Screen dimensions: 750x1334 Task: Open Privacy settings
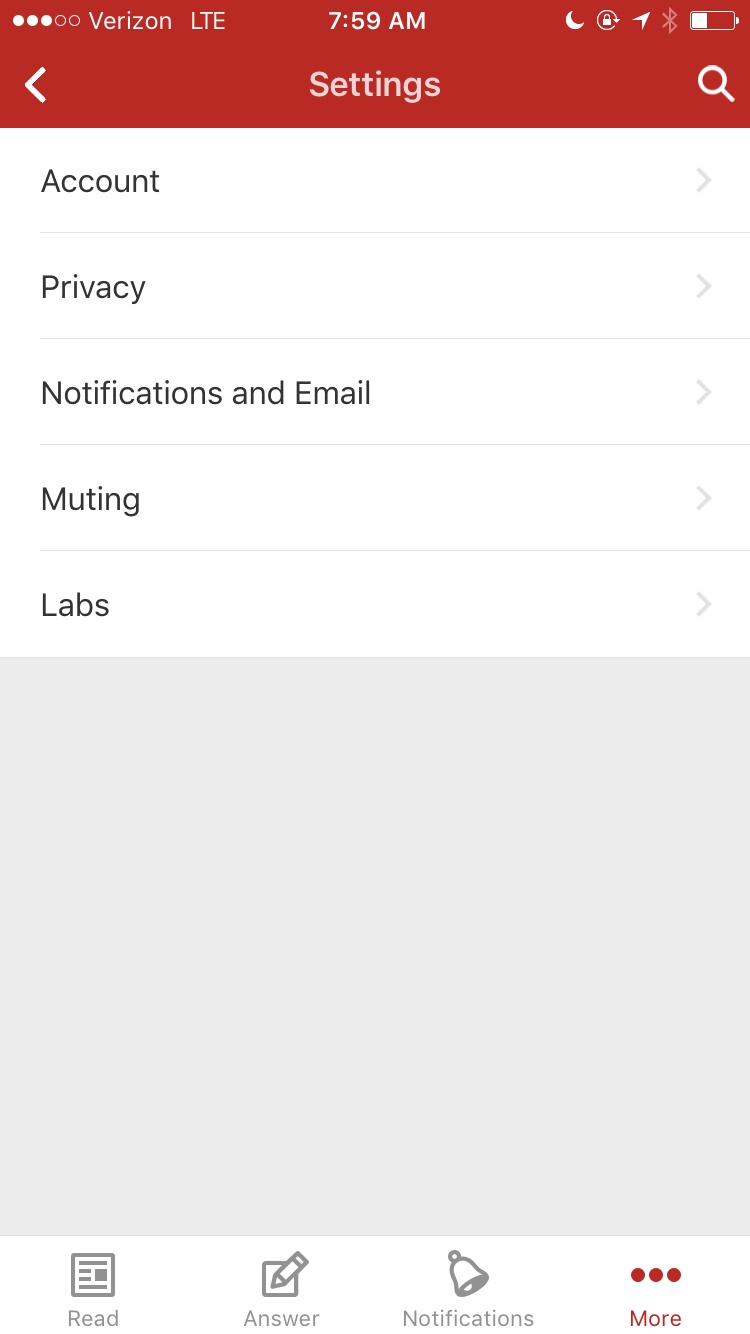[375, 287]
